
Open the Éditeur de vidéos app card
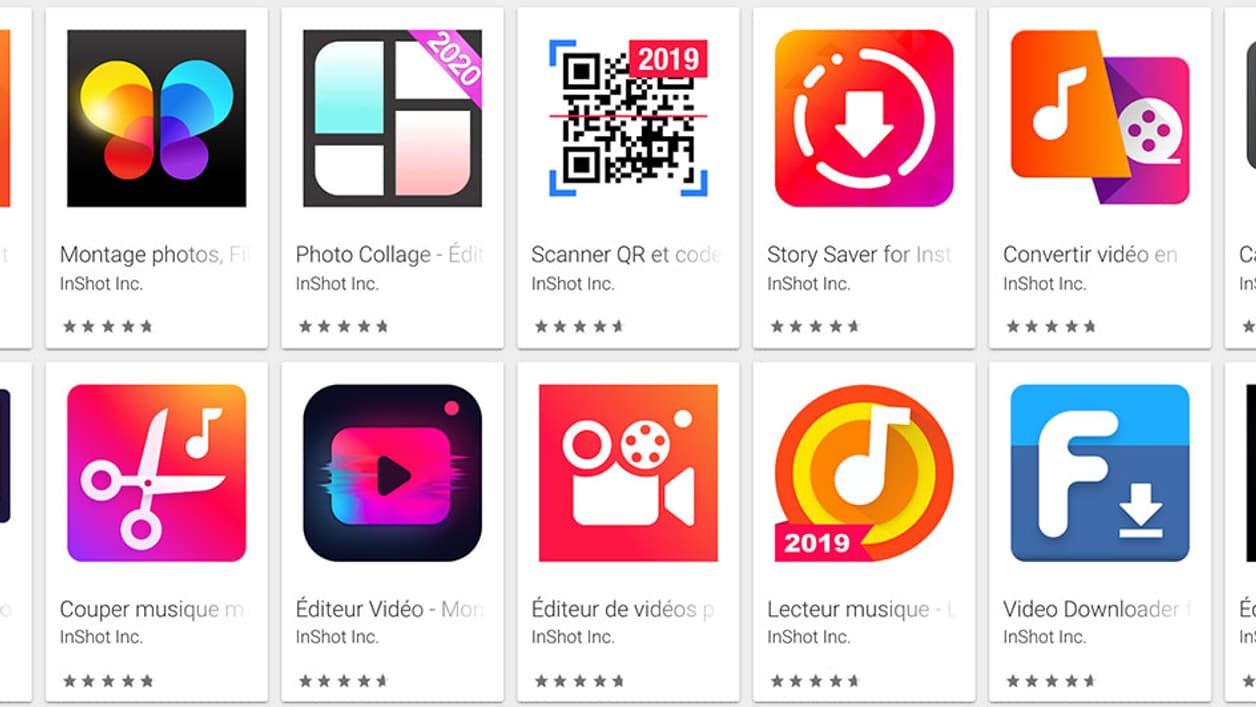(x=628, y=473)
